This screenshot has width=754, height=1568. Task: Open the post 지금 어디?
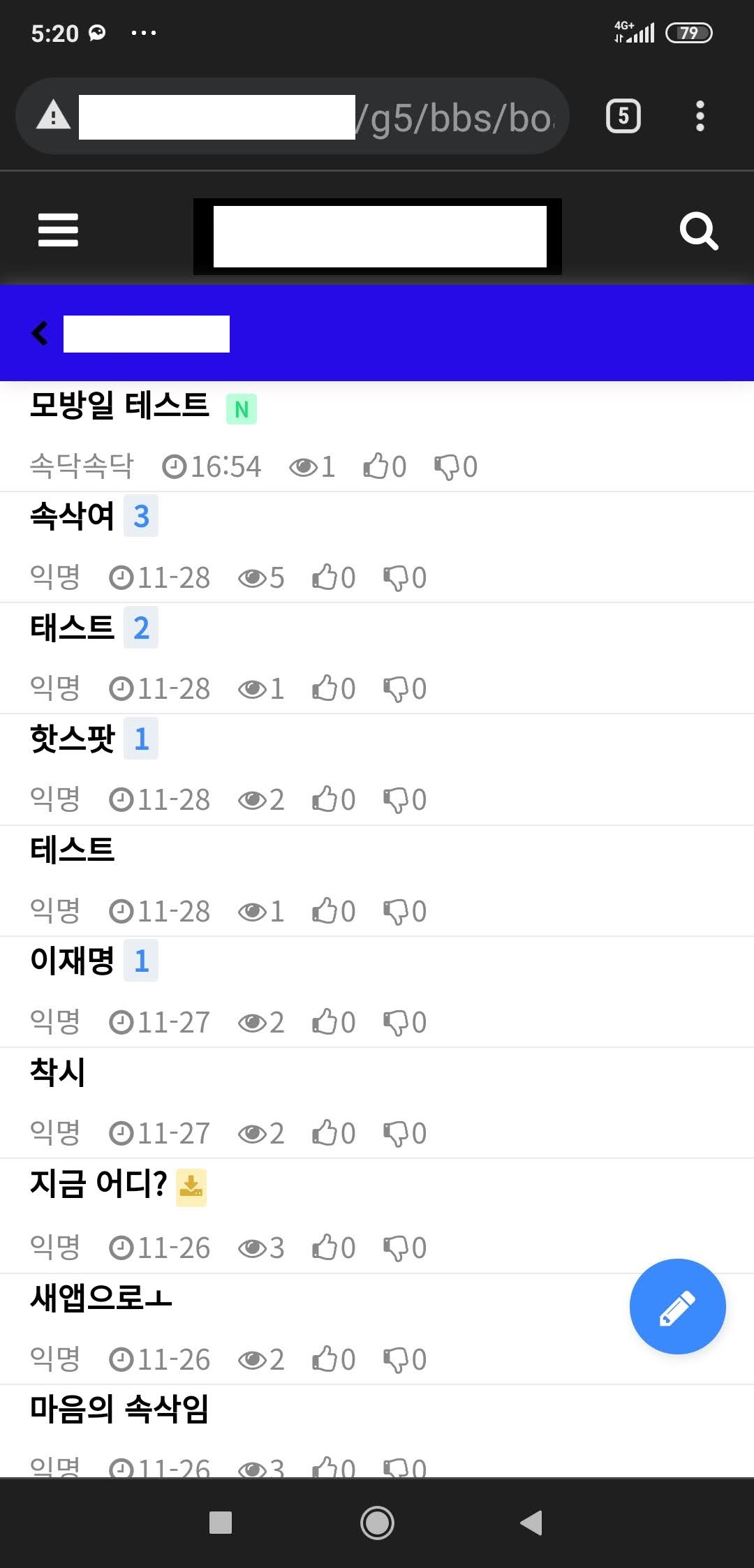[98, 1183]
